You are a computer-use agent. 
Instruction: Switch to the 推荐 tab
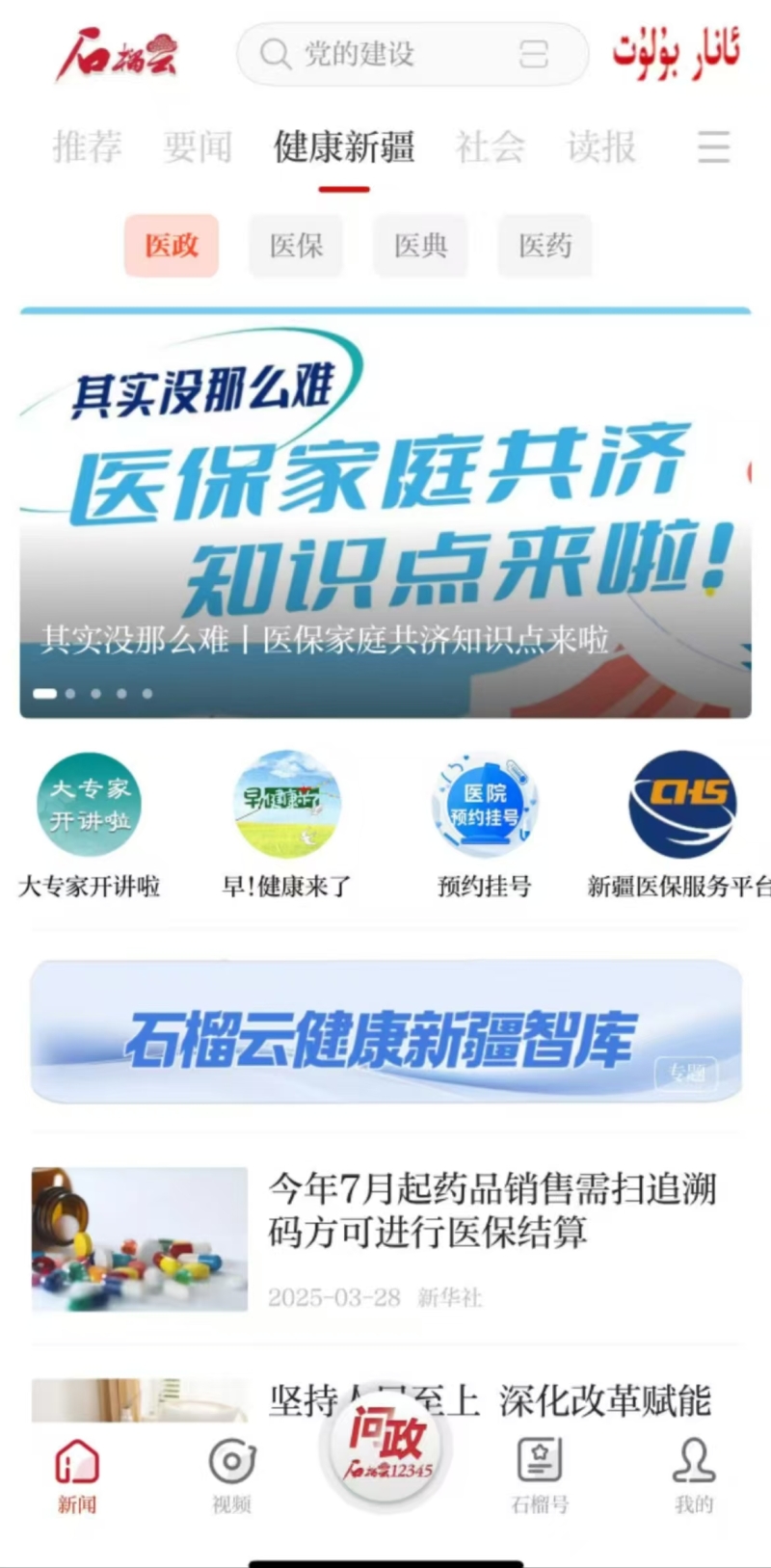(x=87, y=147)
